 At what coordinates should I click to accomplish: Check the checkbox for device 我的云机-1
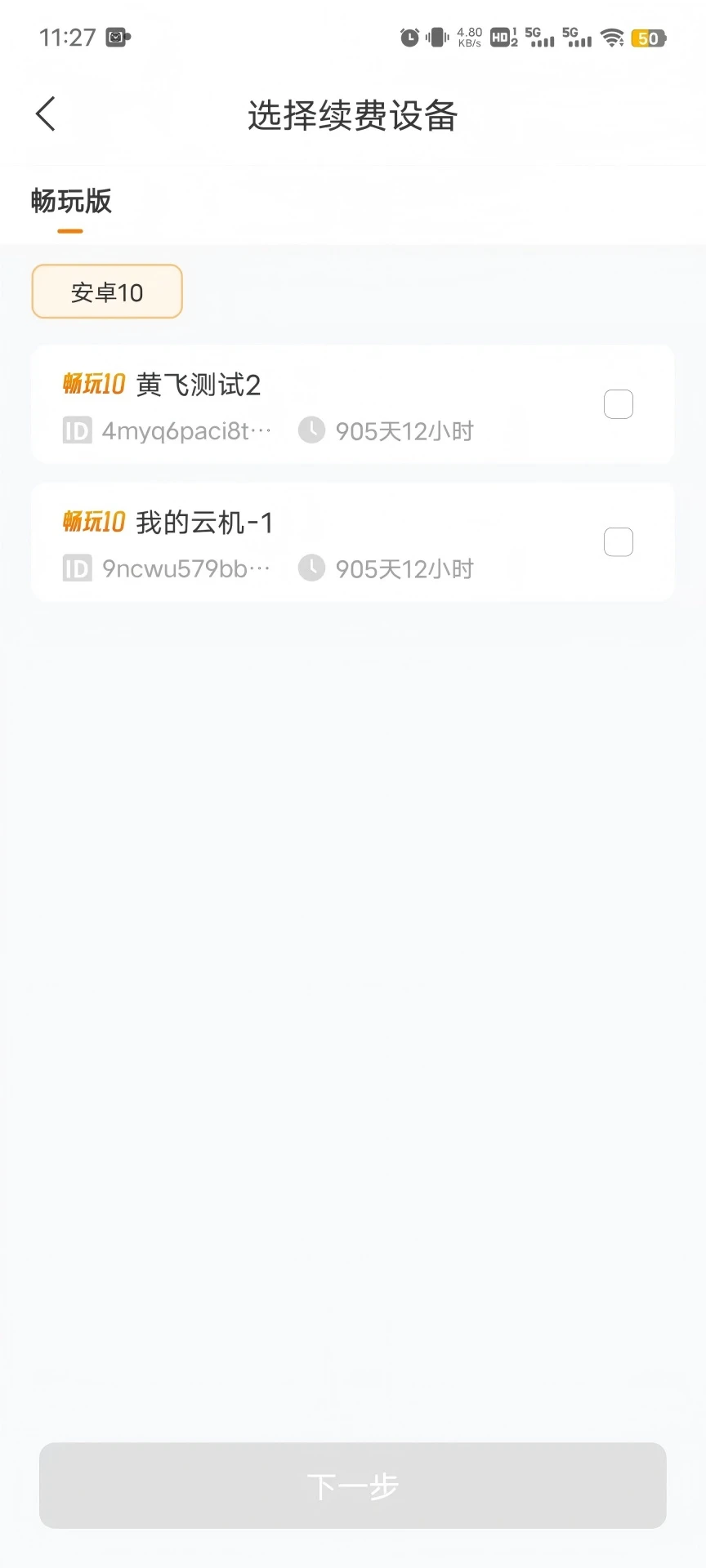[x=619, y=541]
